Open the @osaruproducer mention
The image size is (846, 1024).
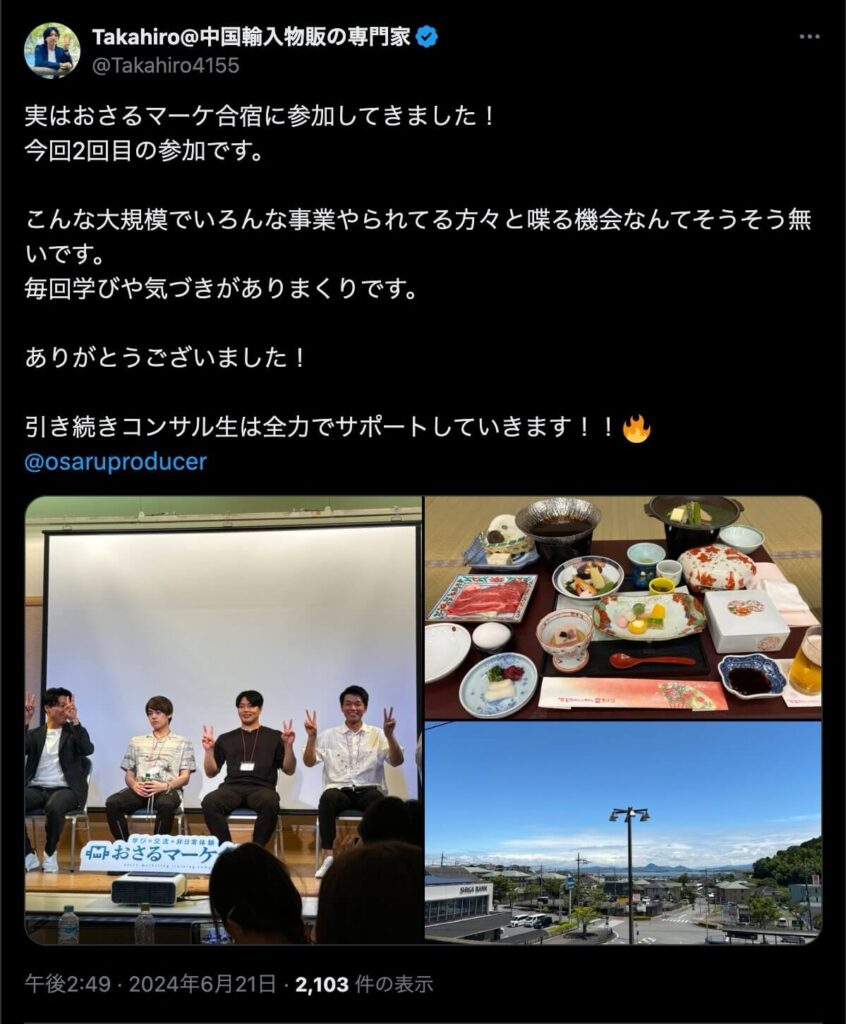pos(116,462)
